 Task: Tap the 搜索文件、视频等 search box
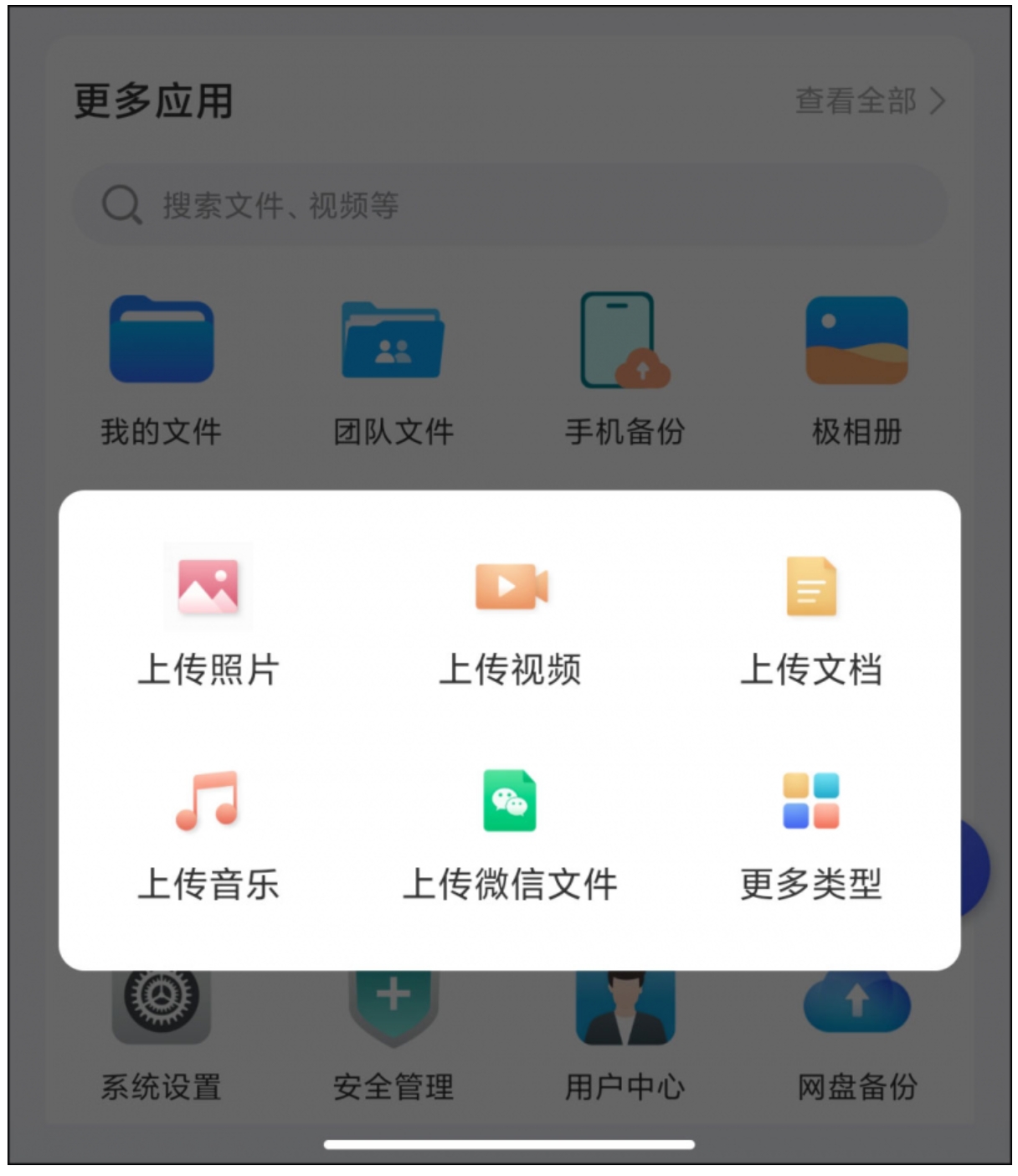coord(509,205)
